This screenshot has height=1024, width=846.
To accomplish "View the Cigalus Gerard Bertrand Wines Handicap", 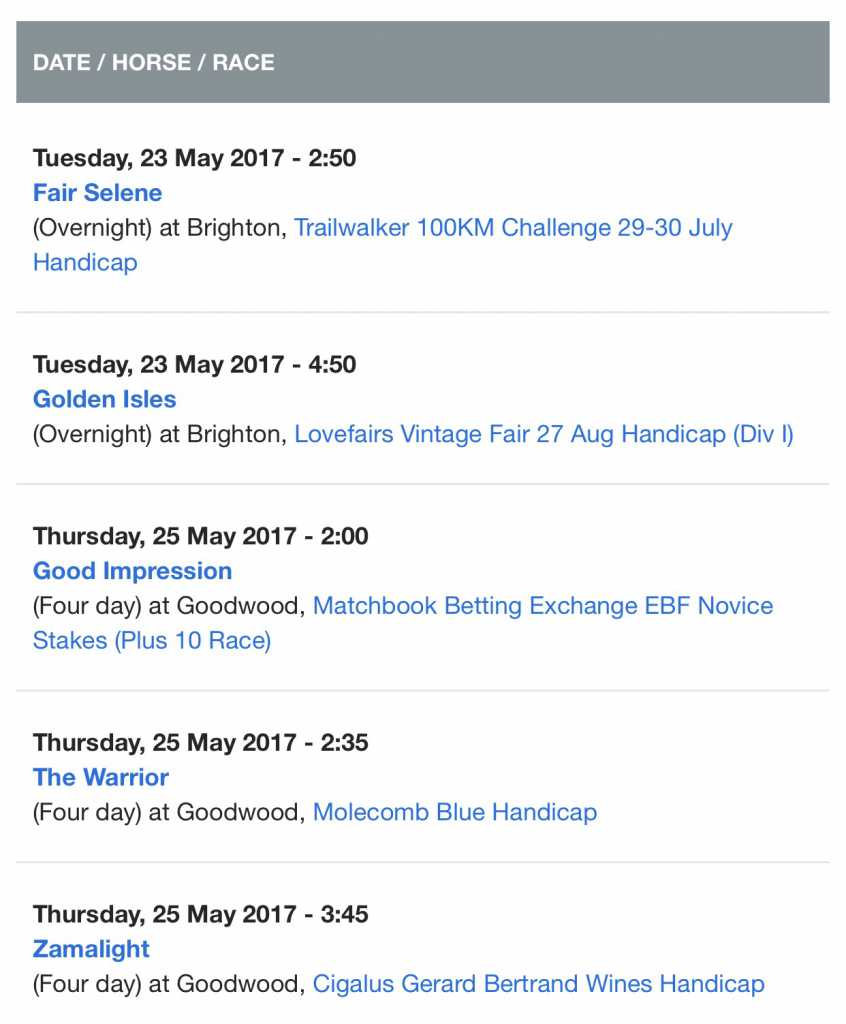I will pos(538,984).
